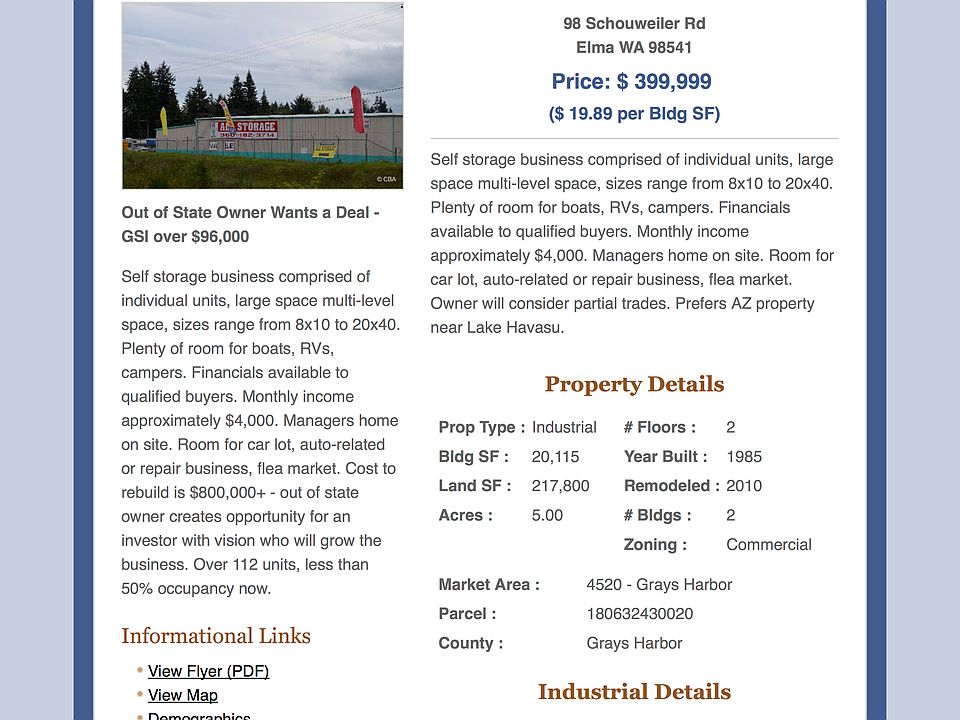The width and height of the screenshot is (960, 720).
Task: Open the View Map link
Action: [182, 695]
